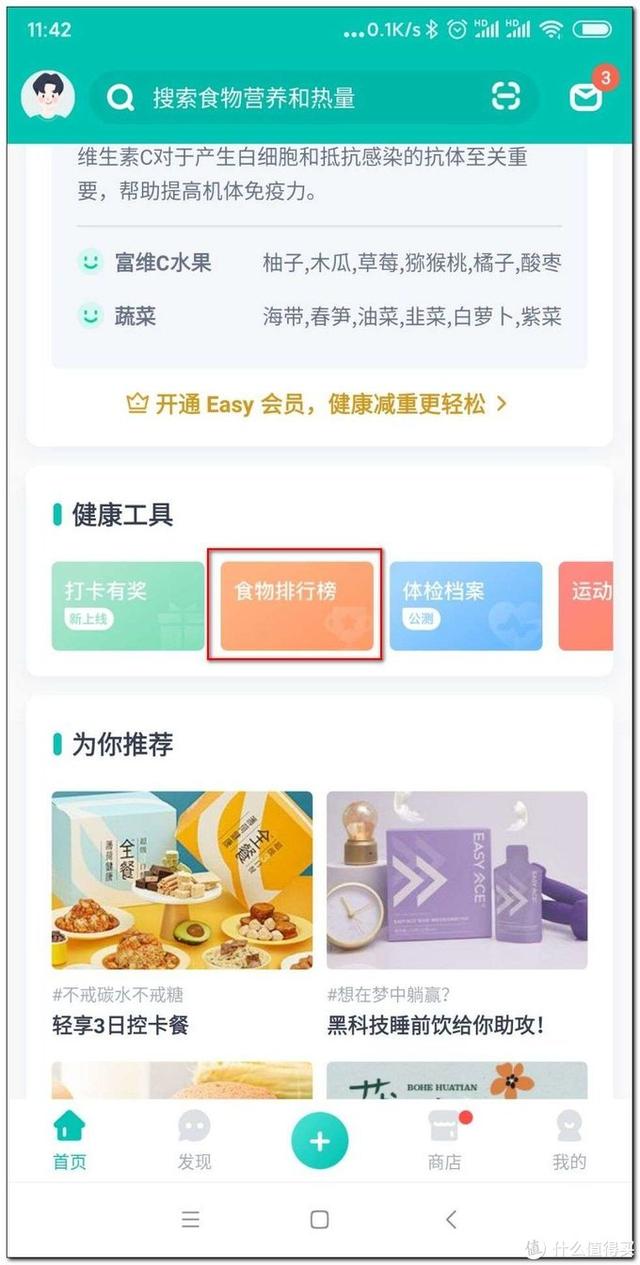Image resolution: width=640 pixels, height=1265 pixels.
Task: Open the barcode scan icon
Action: (x=506, y=97)
